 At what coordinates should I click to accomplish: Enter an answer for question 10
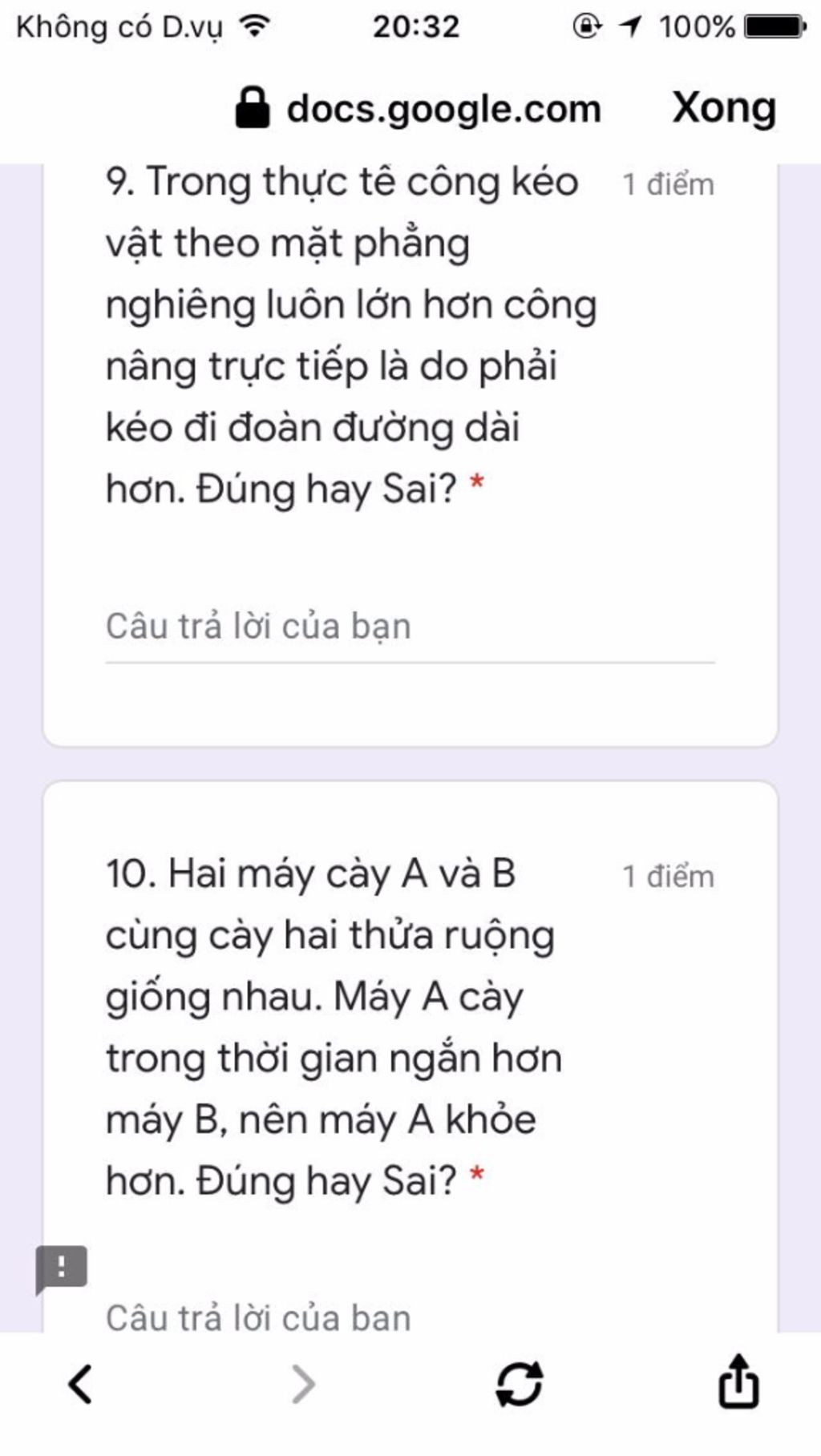click(x=409, y=1316)
